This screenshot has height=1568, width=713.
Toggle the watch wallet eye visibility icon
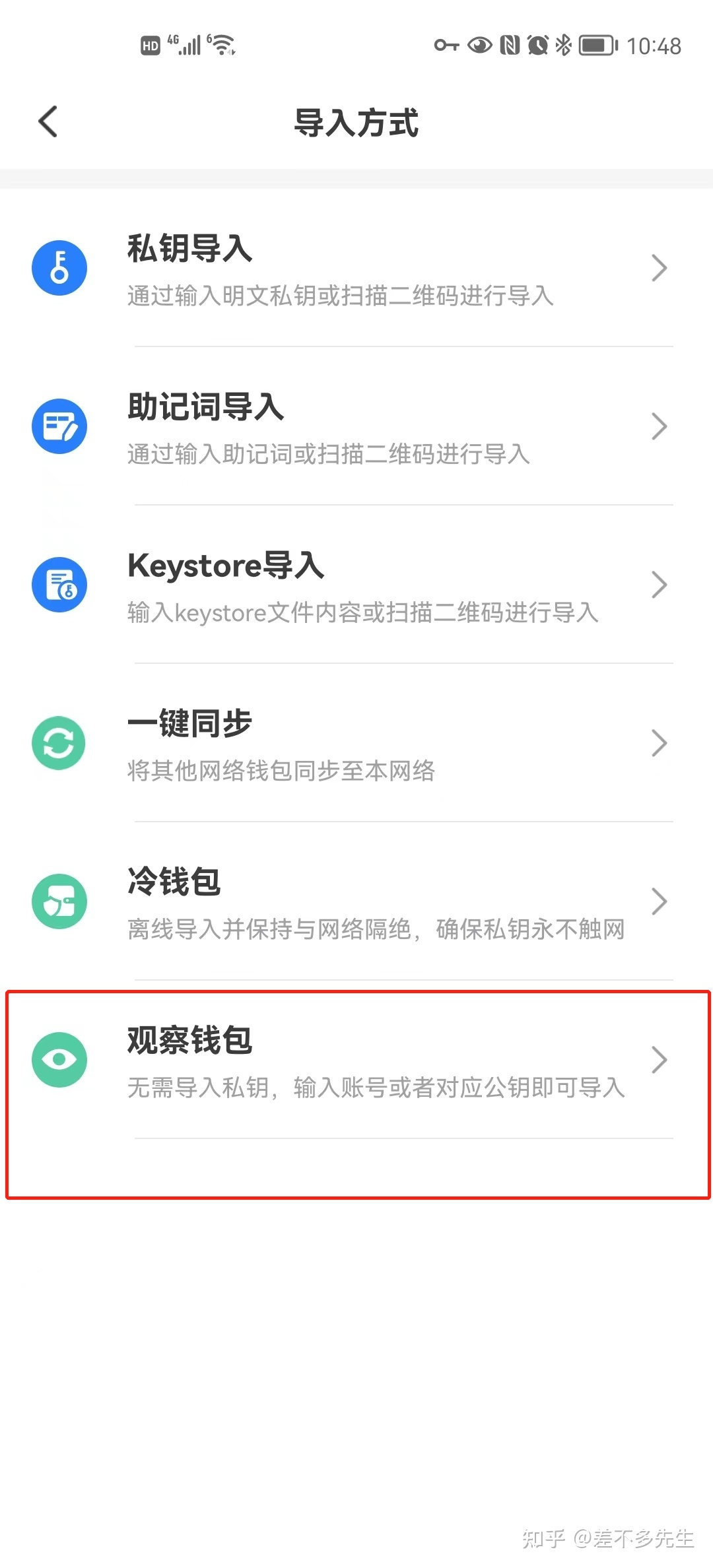coord(59,1059)
